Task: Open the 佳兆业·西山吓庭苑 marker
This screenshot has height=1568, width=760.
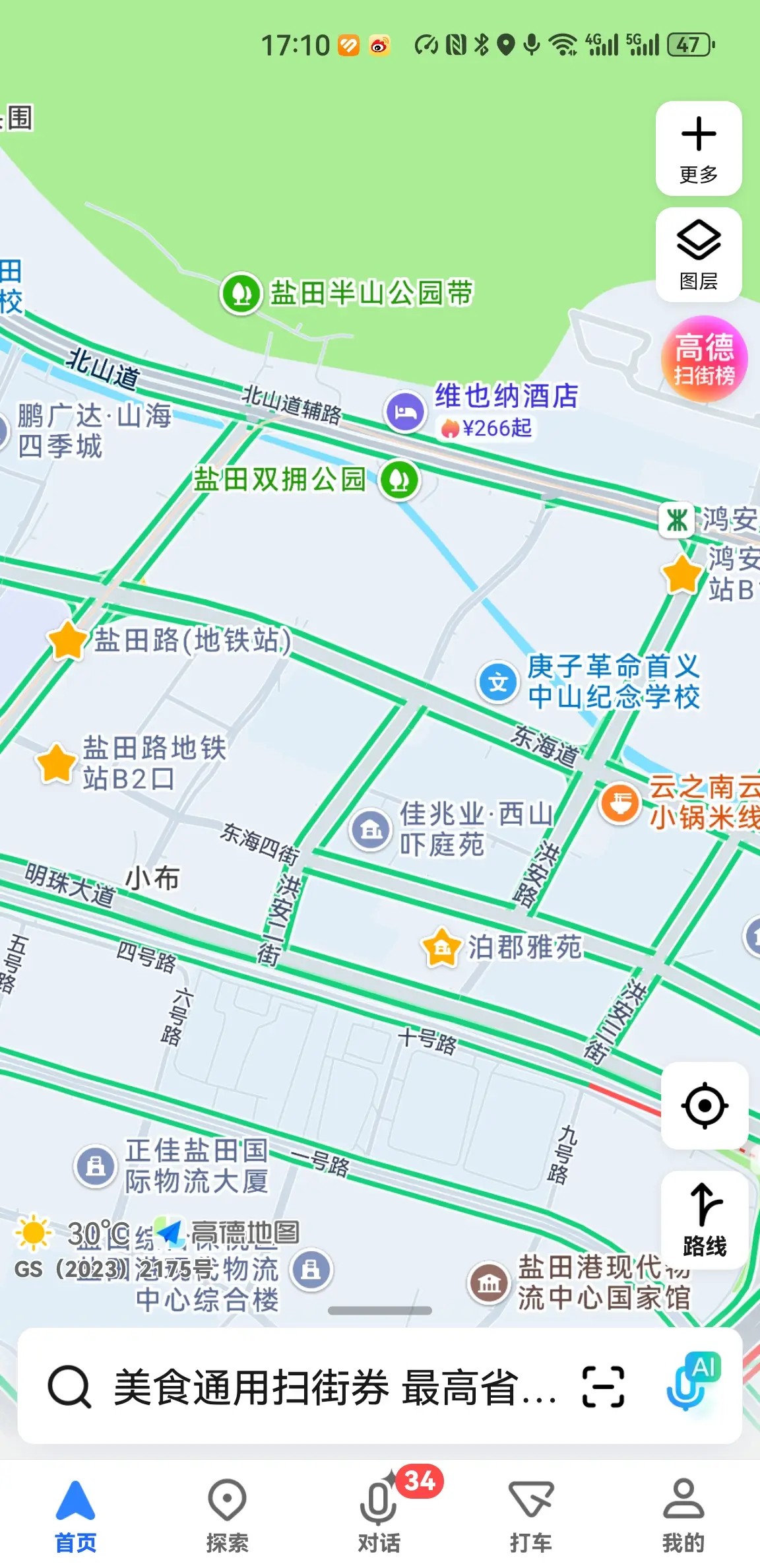Action: [x=370, y=829]
